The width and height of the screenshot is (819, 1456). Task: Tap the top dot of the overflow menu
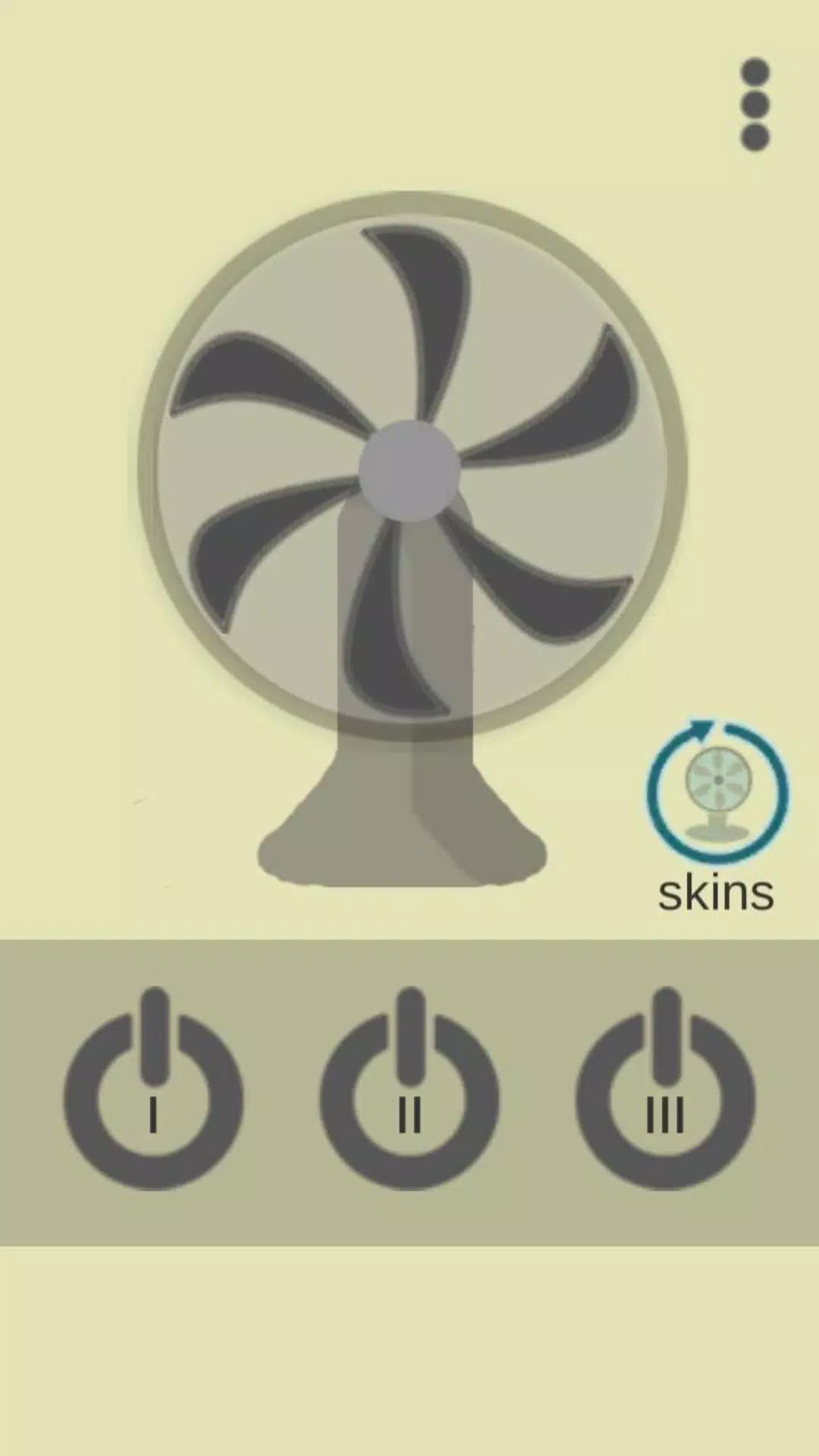tap(755, 71)
